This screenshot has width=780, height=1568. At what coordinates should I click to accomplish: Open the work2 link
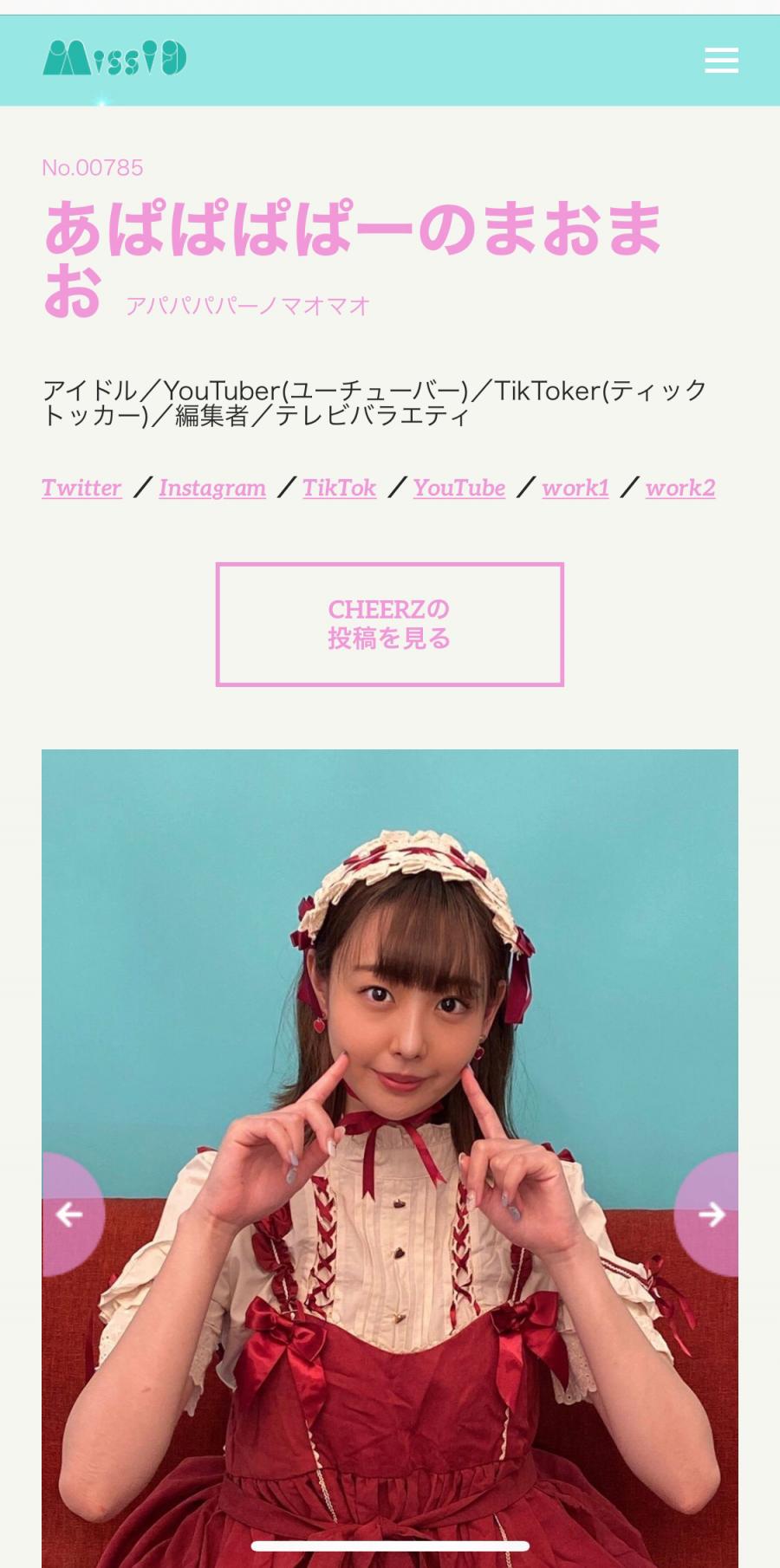click(x=680, y=488)
